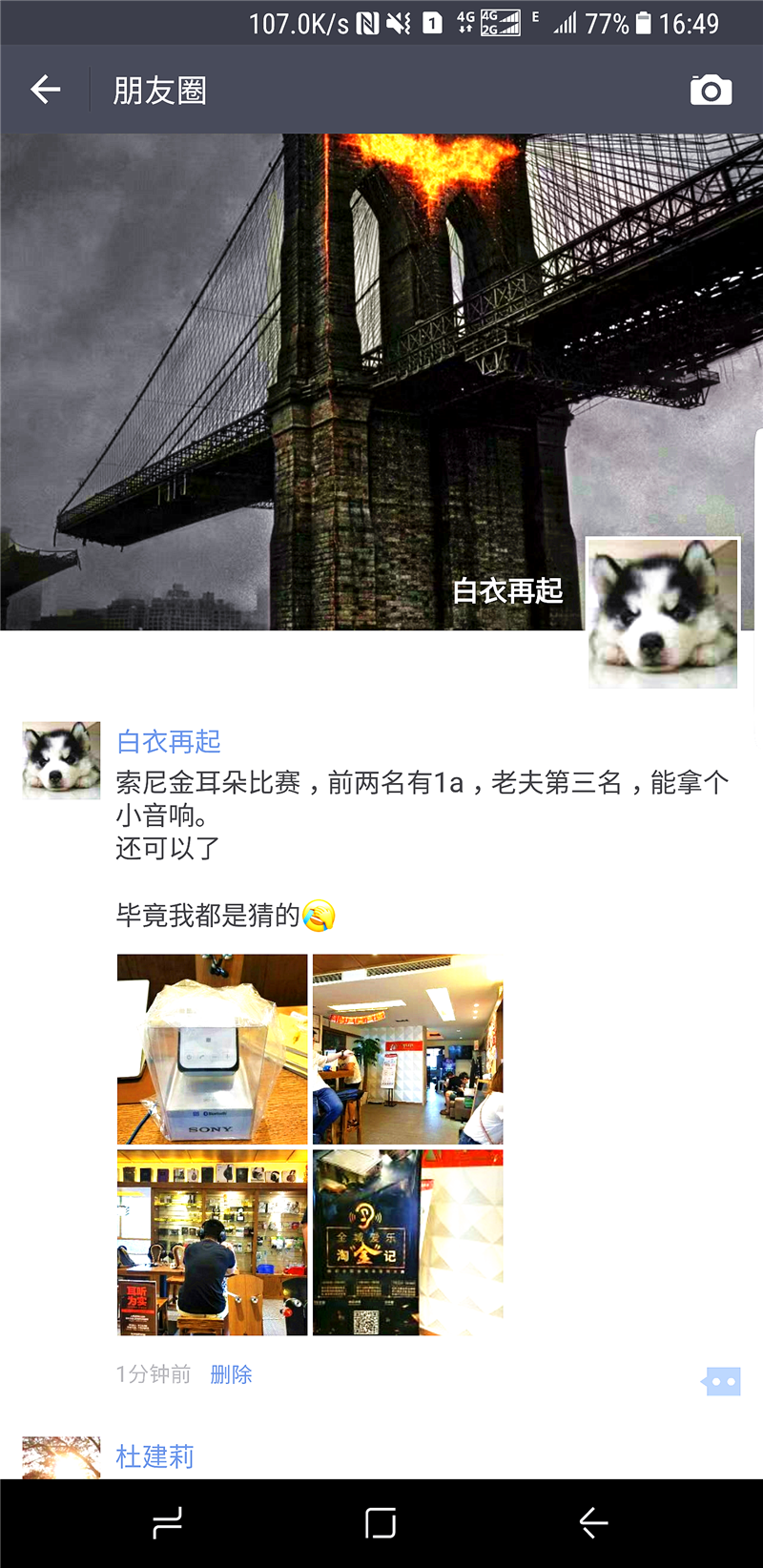
Task: View the store interior photo
Action: click(x=408, y=1049)
